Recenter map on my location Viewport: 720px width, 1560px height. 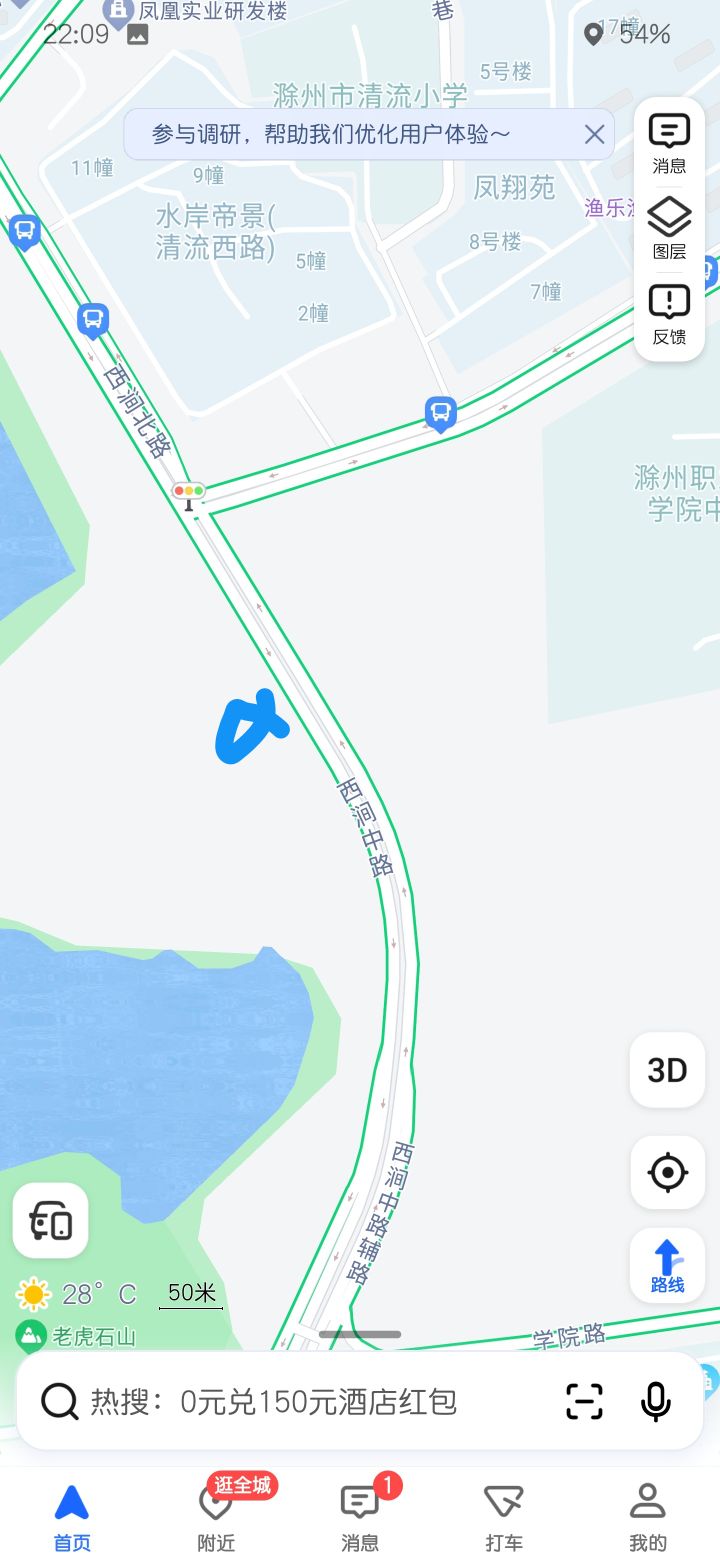(667, 1172)
